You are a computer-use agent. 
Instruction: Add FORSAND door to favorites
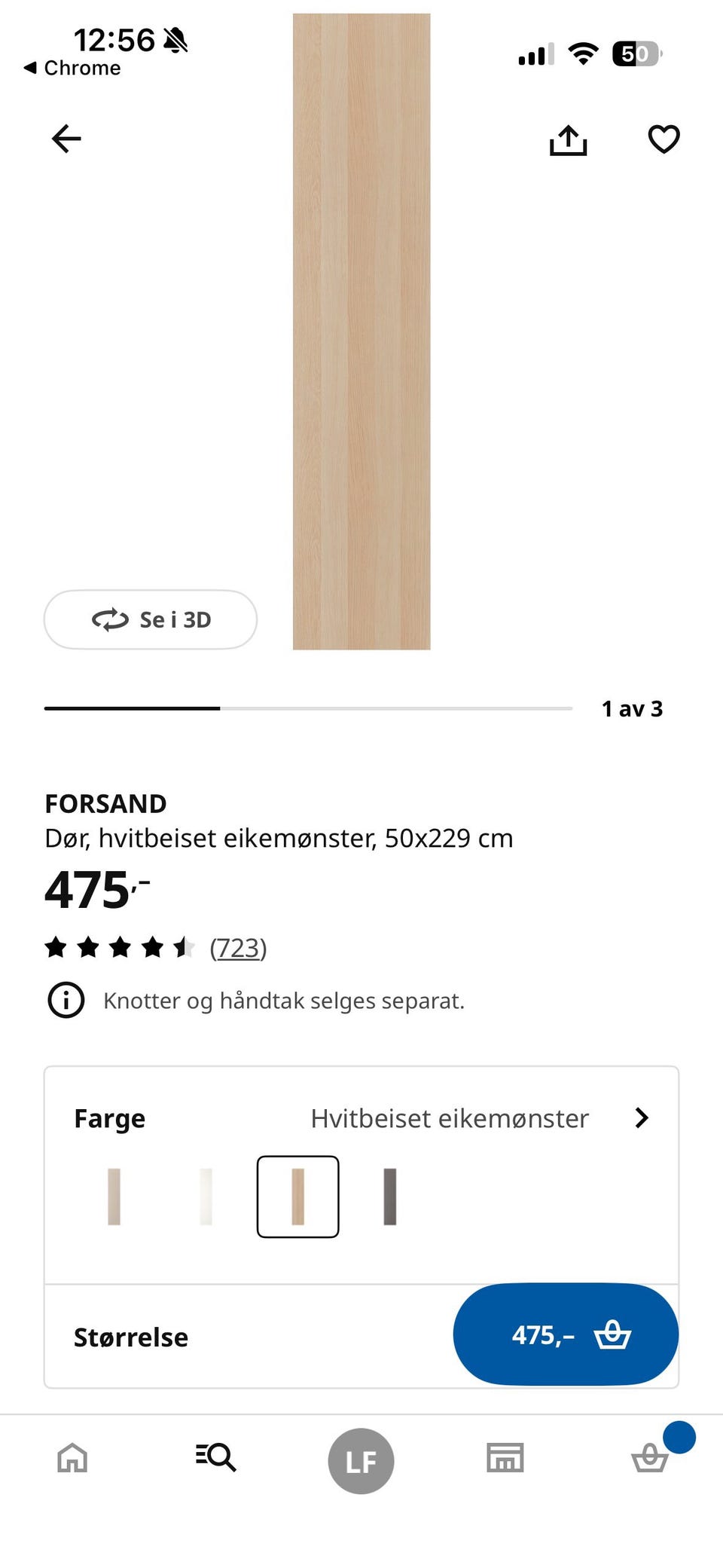(x=664, y=139)
